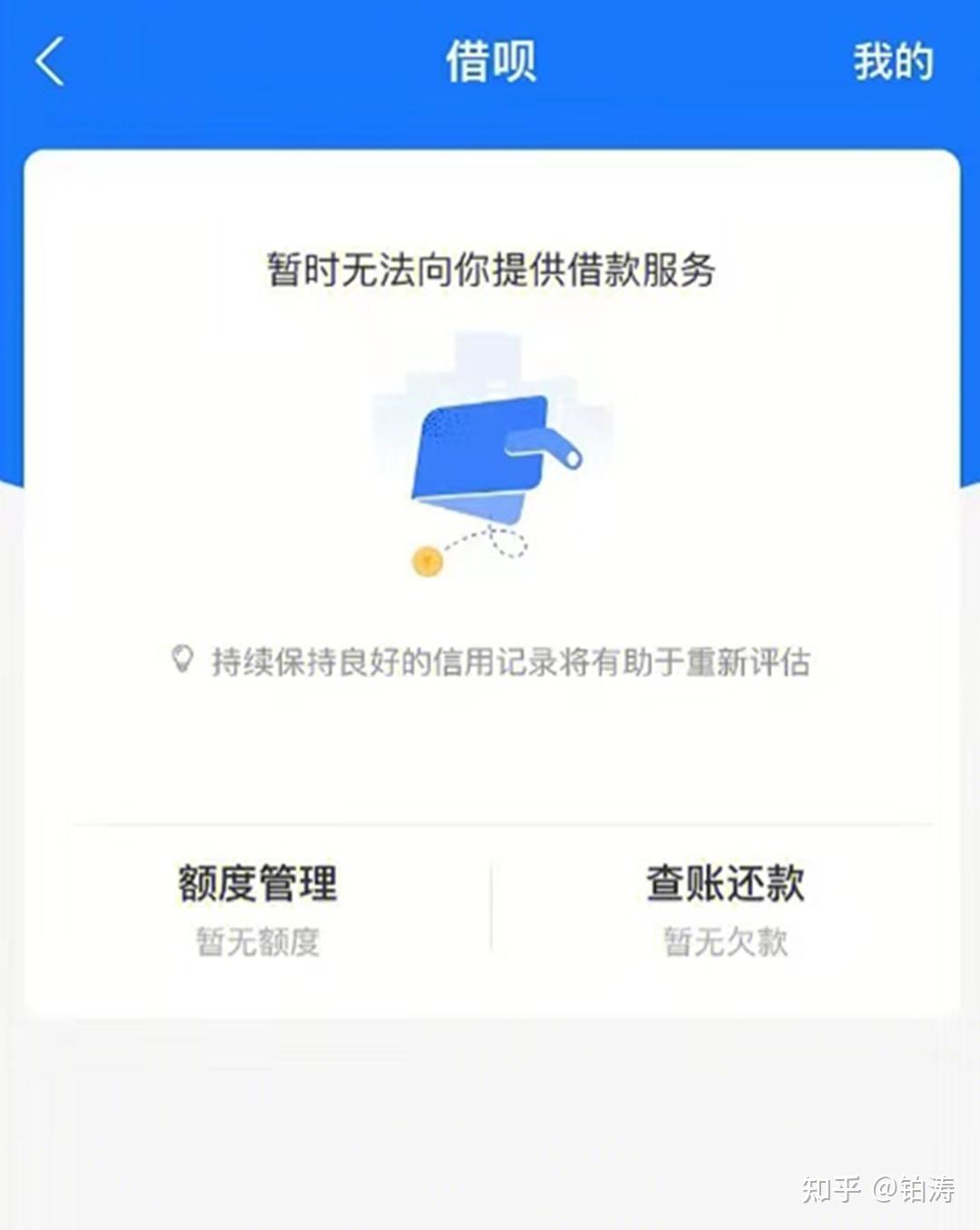Click the white card panel background
Viewport: 980px width, 1230px height.
(x=490, y=763)
